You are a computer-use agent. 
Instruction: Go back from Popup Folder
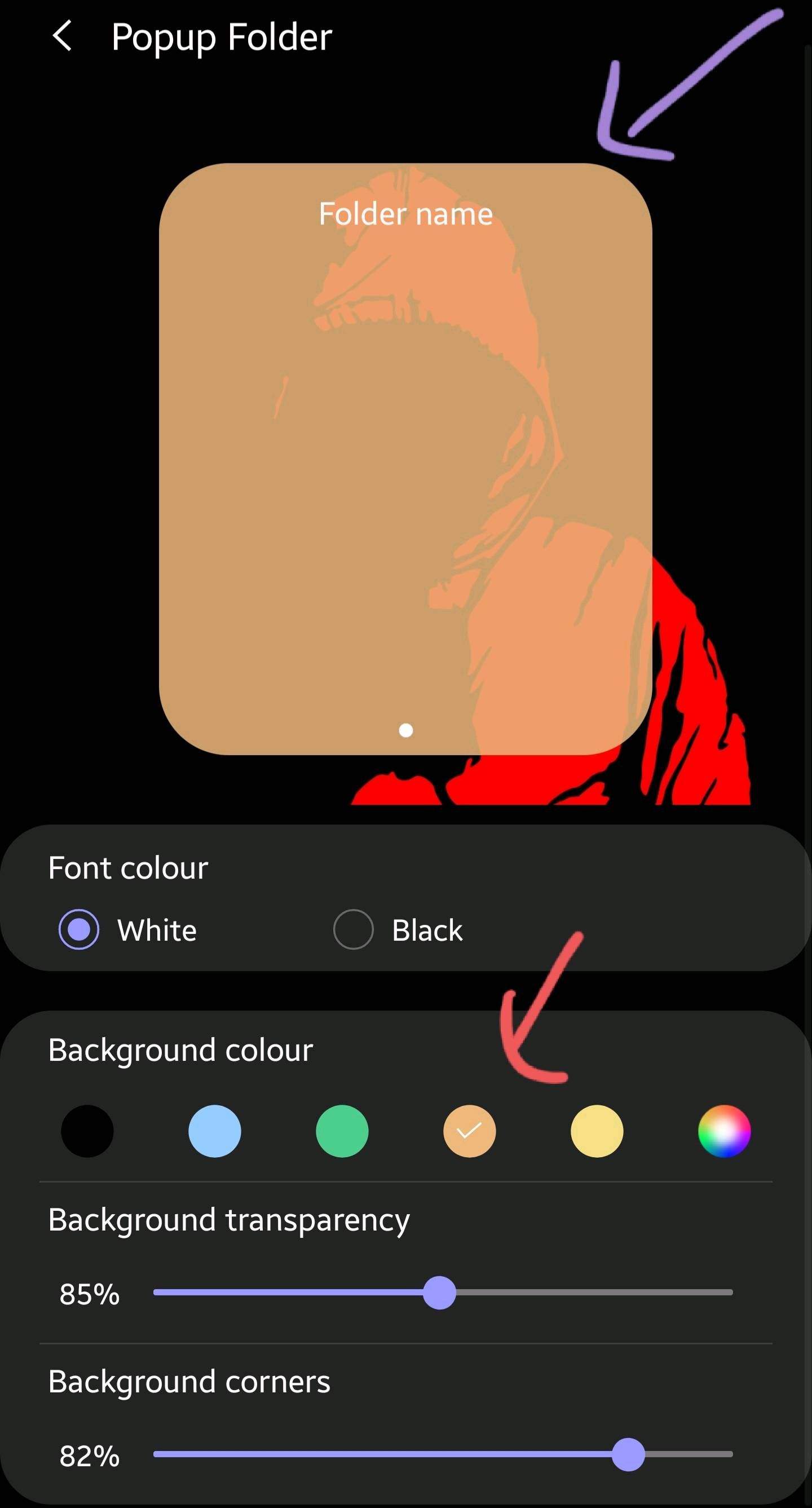pyautogui.click(x=63, y=36)
